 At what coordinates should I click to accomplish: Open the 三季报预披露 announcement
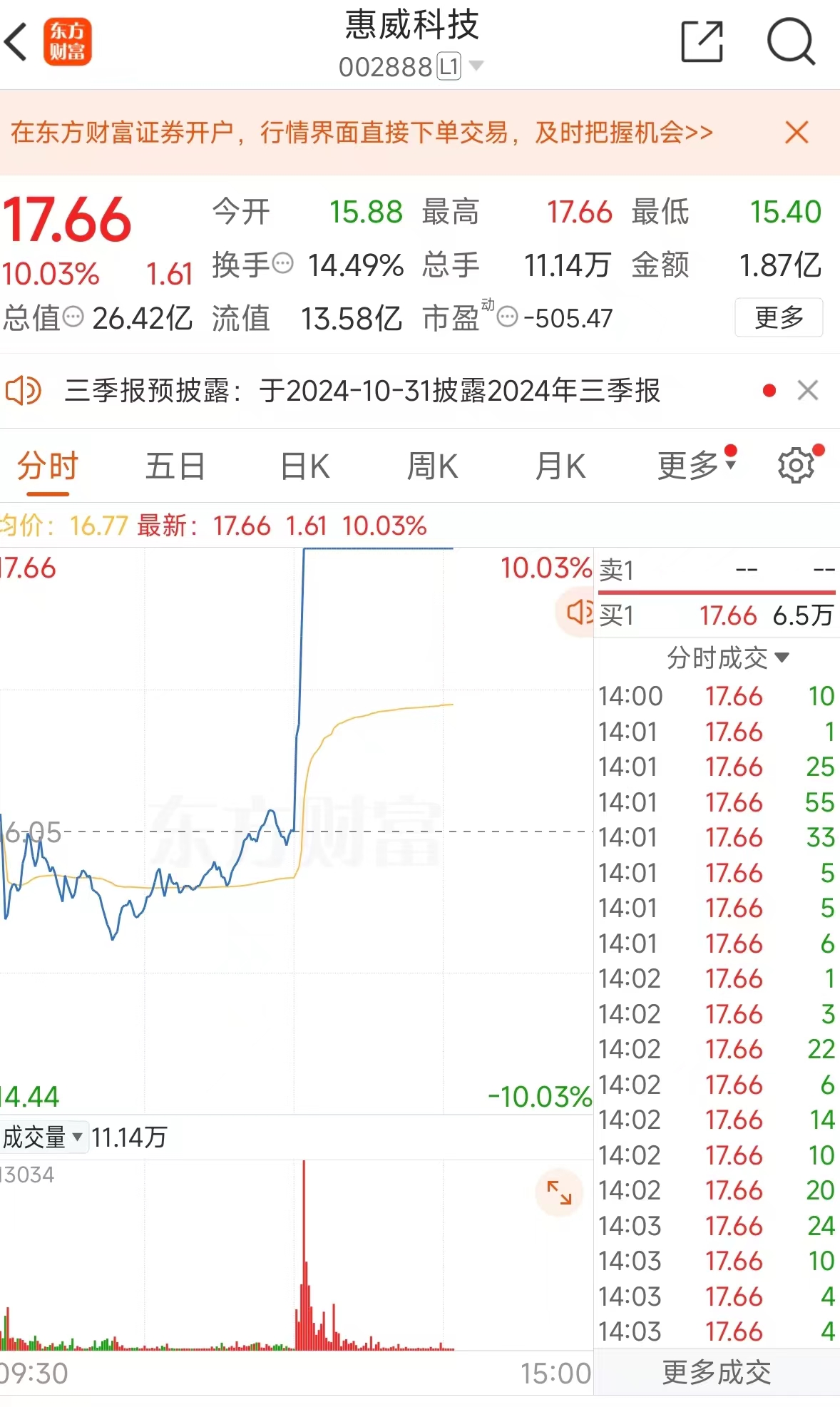pos(363,390)
